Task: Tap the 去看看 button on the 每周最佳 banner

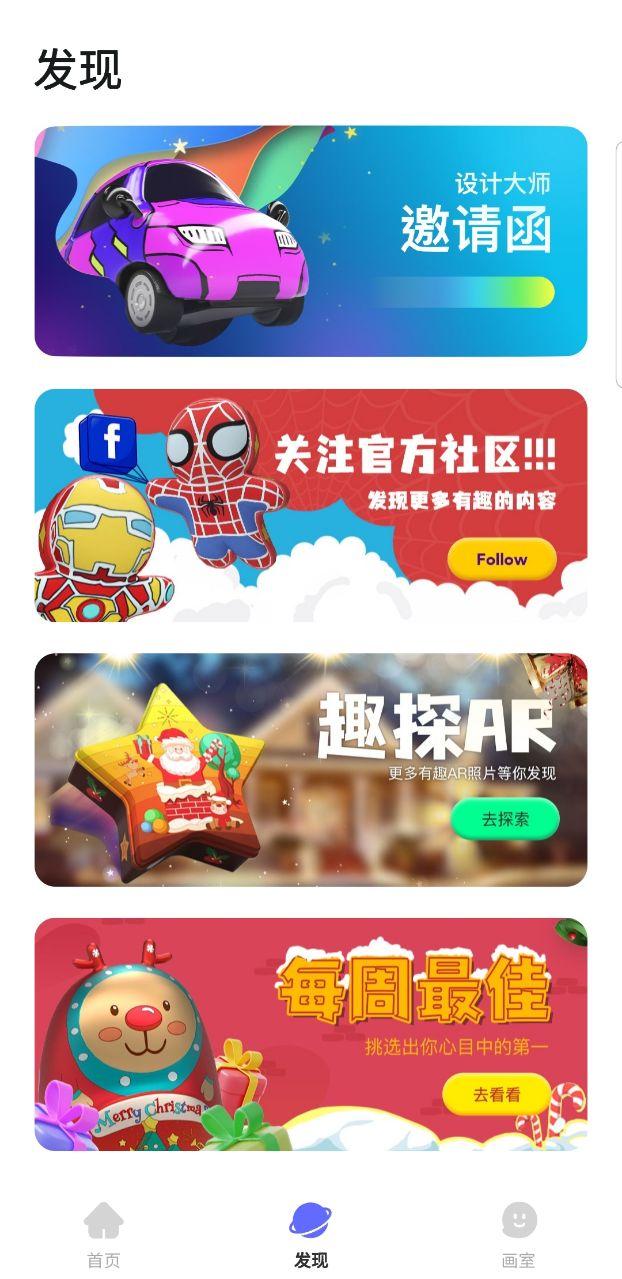Action: 496,1094
